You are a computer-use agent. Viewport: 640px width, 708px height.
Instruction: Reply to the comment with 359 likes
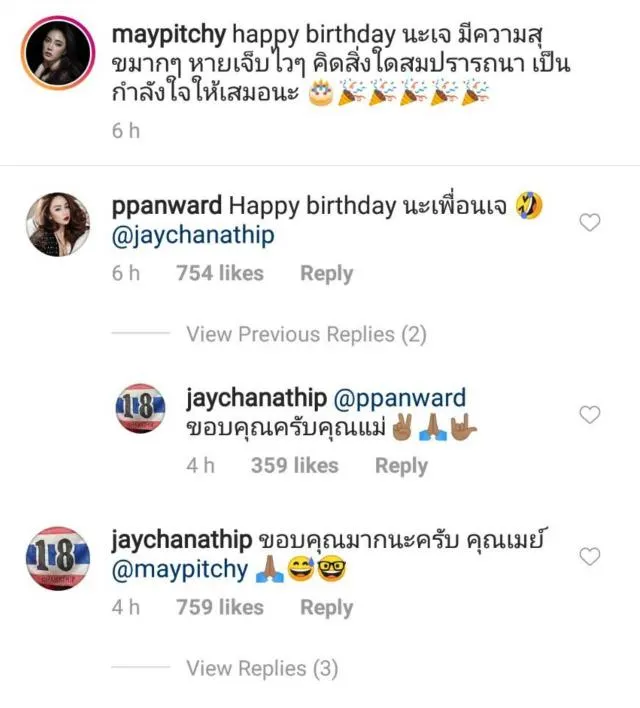401,465
